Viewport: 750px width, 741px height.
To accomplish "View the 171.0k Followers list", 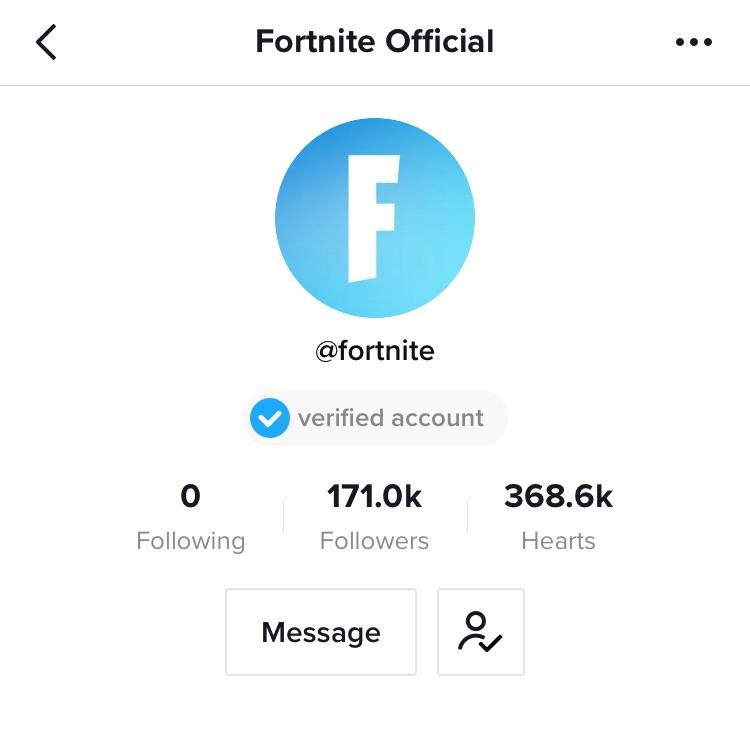I will [375, 518].
